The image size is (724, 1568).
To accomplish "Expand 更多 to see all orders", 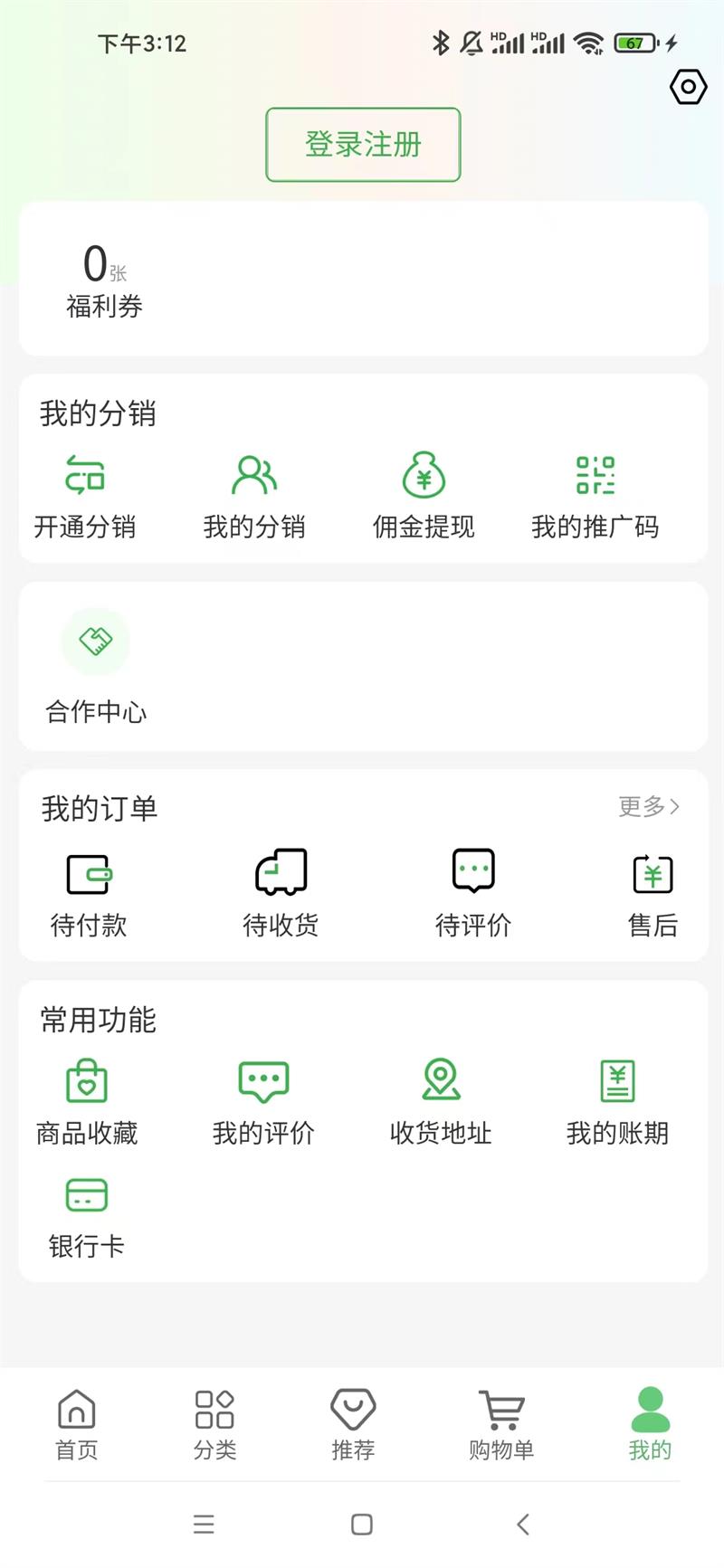I will click(648, 806).
